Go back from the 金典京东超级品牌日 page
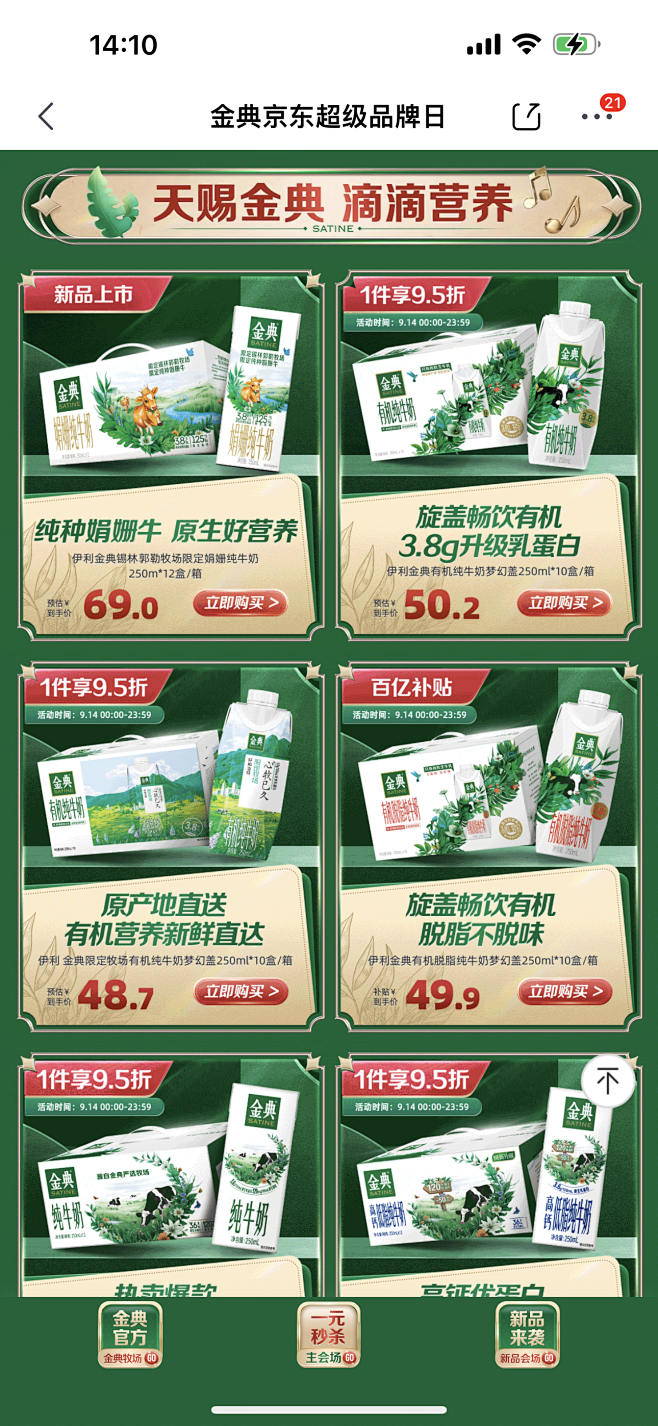The height and width of the screenshot is (1426, 658). click(46, 116)
